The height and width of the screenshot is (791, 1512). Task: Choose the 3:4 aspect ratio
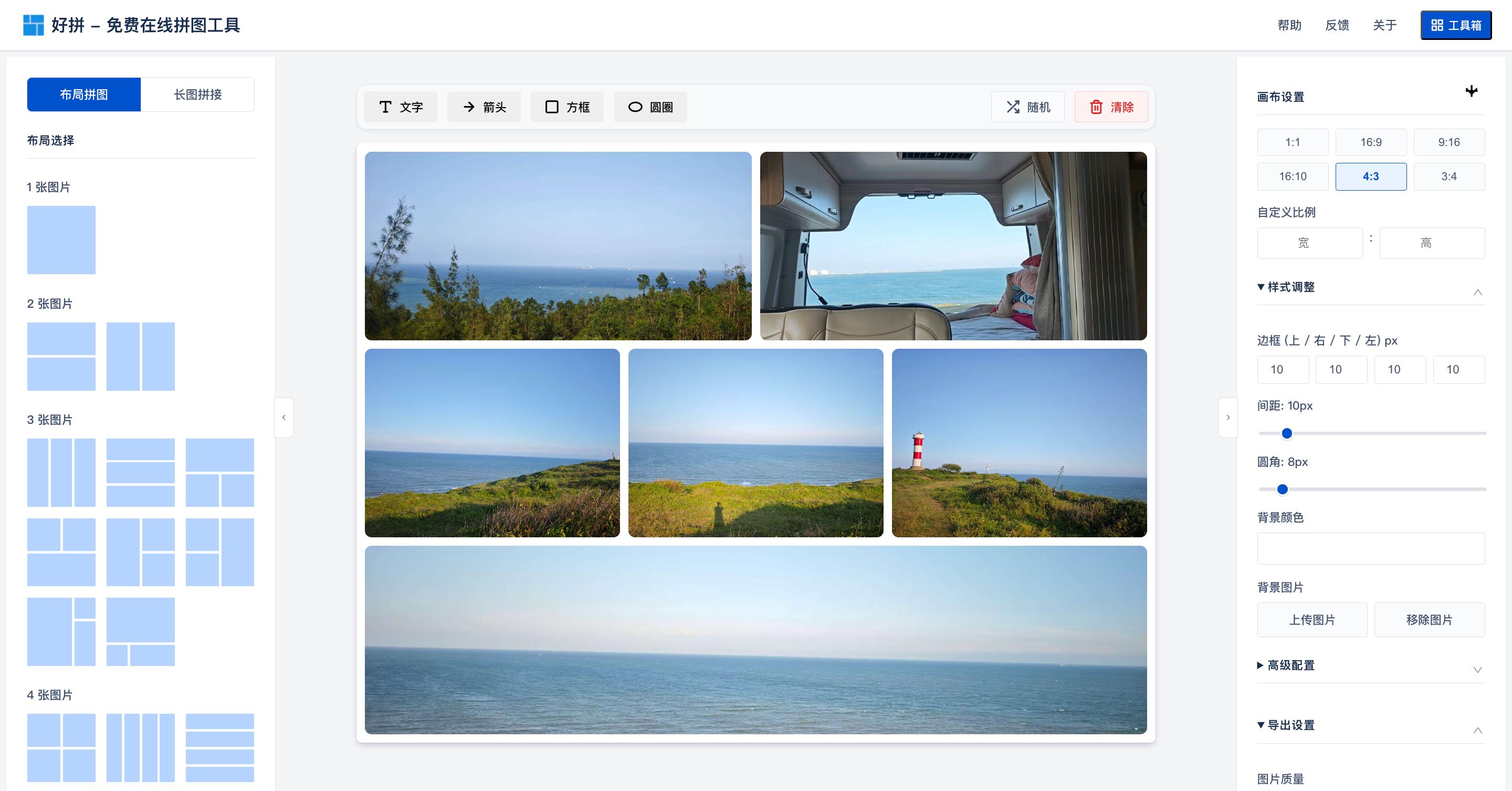[x=1448, y=176]
